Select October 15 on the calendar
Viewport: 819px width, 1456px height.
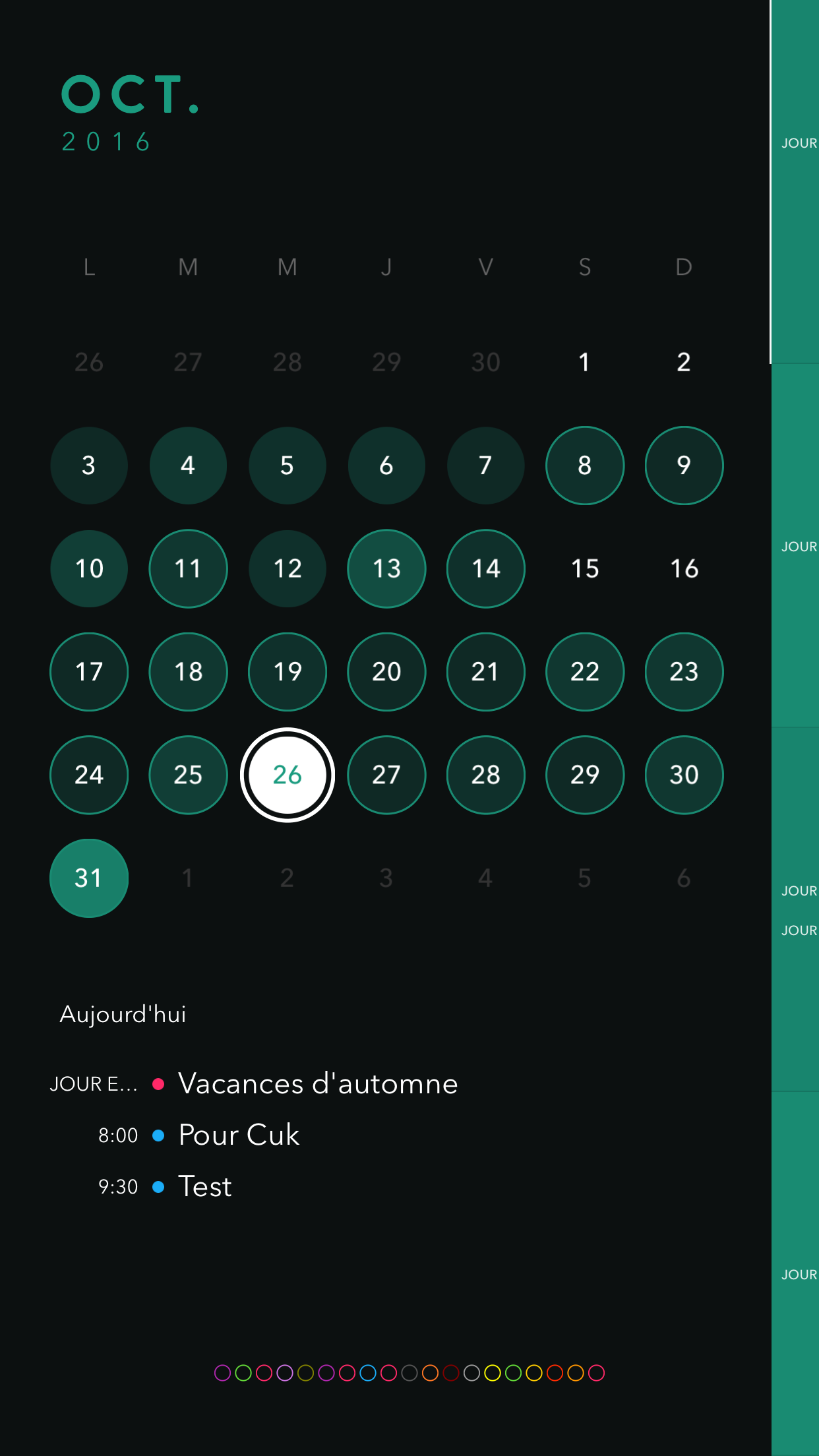(585, 568)
